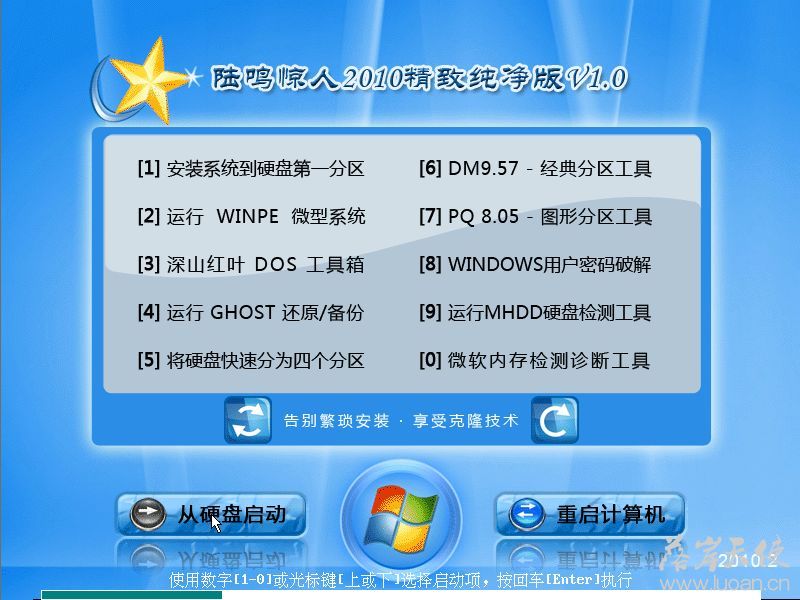Screen dimensions: 800x600
Task: Launch option 0 微软内存检测诊断工具
Action: coord(535,360)
